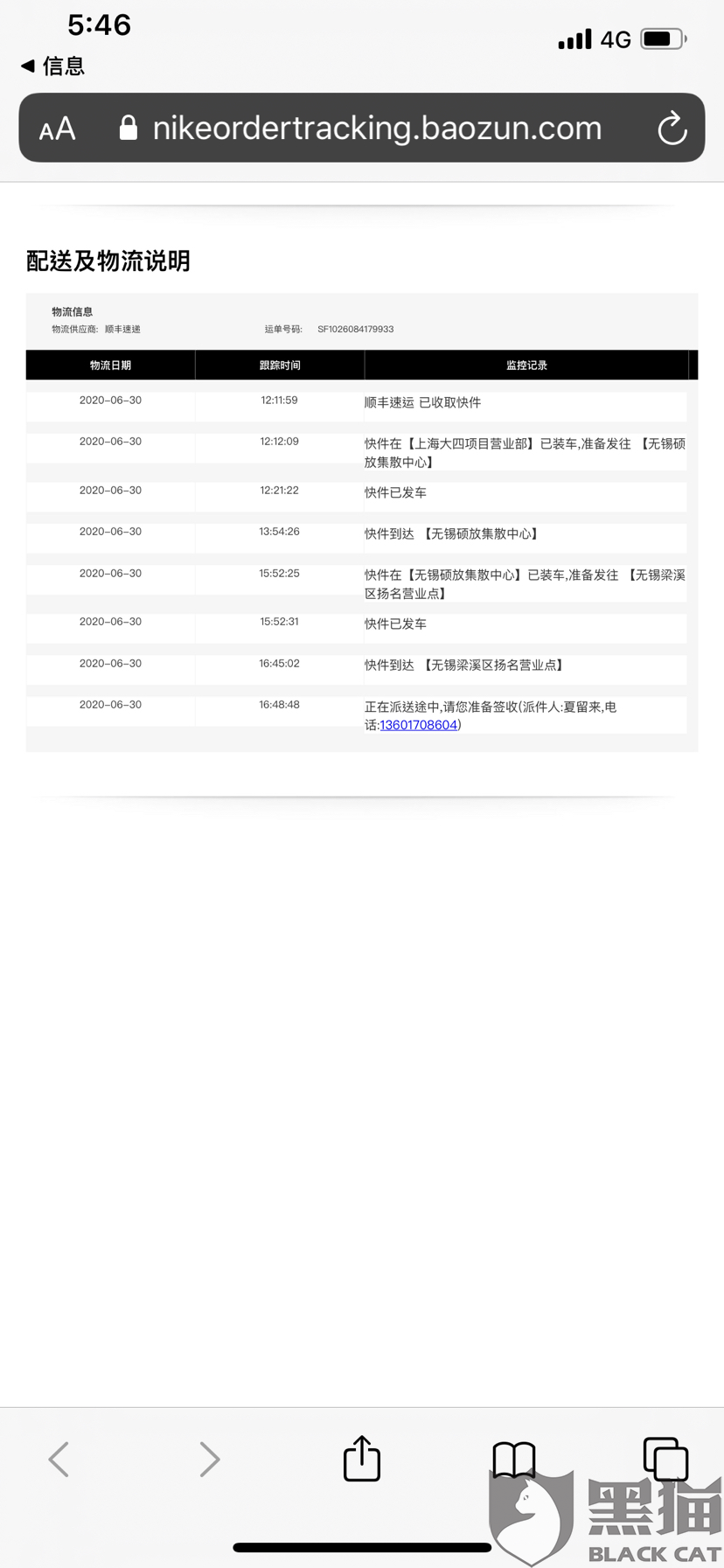
Task: Tap the Safari reload icon
Action: [672, 128]
